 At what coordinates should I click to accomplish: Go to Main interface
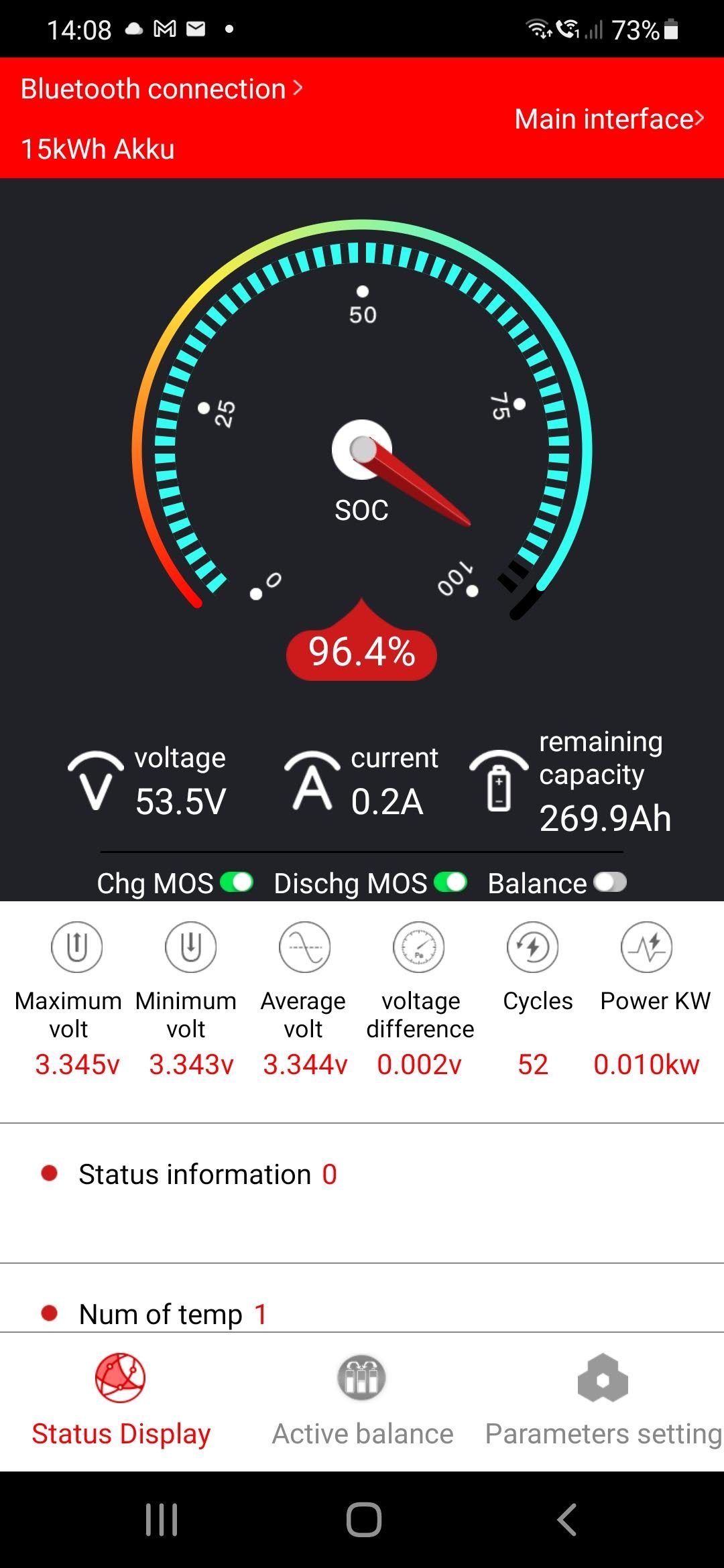pyautogui.click(x=609, y=119)
